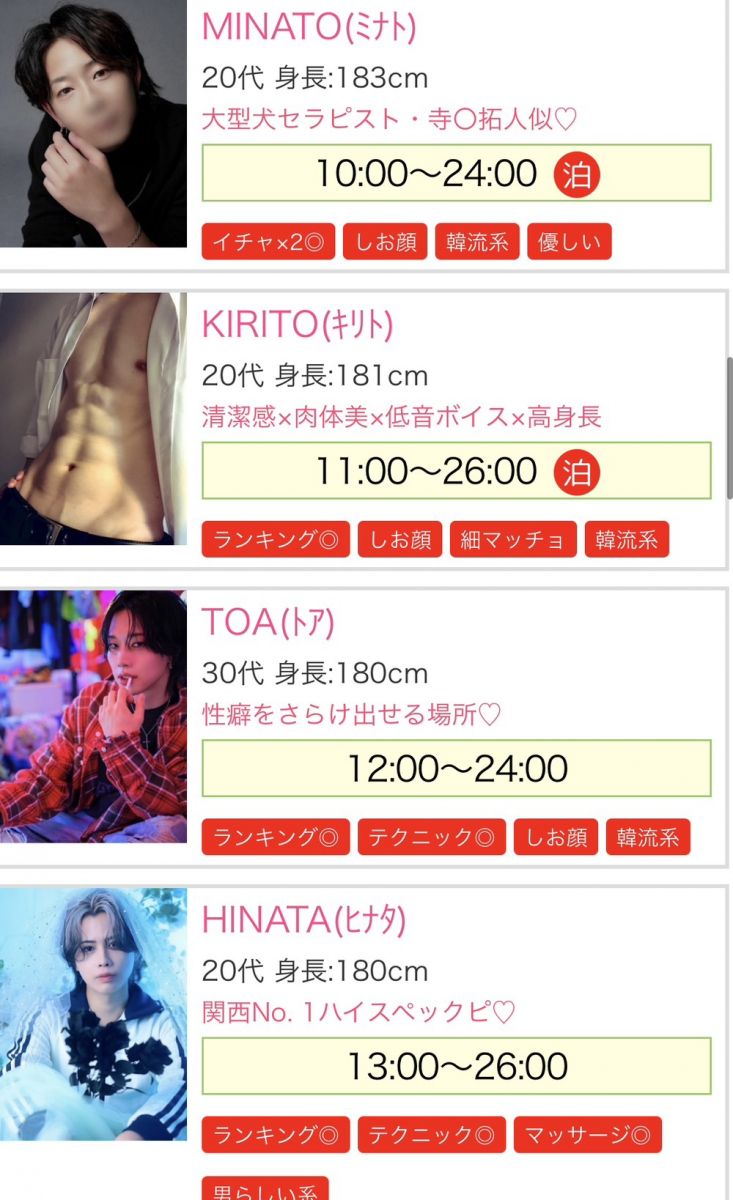Select the マッサージ◎ tag on HINATA's card

coord(588,1135)
